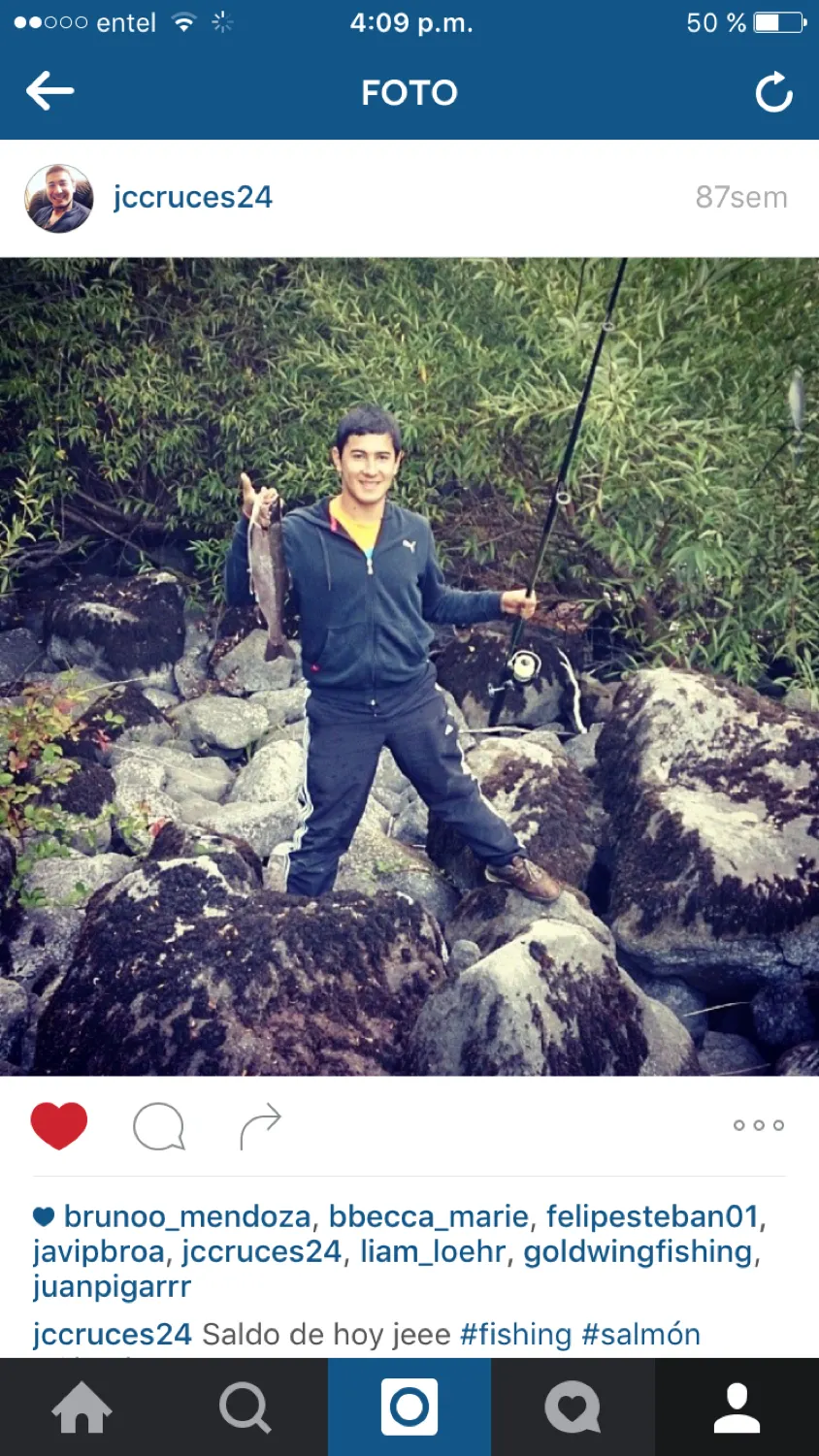View brunoo_mendoza's profile from likes

186,1216
